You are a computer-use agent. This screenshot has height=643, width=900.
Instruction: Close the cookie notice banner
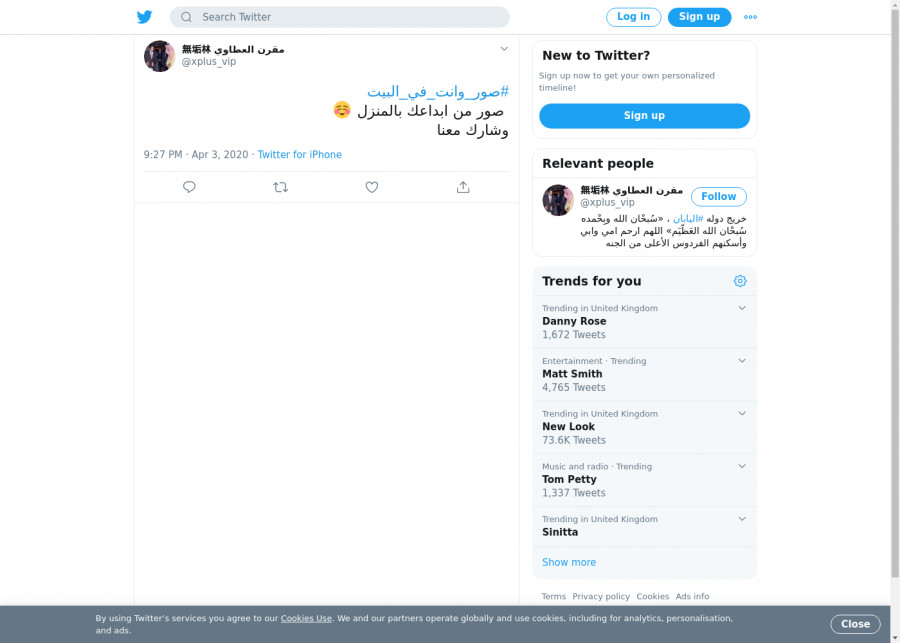click(x=855, y=624)
